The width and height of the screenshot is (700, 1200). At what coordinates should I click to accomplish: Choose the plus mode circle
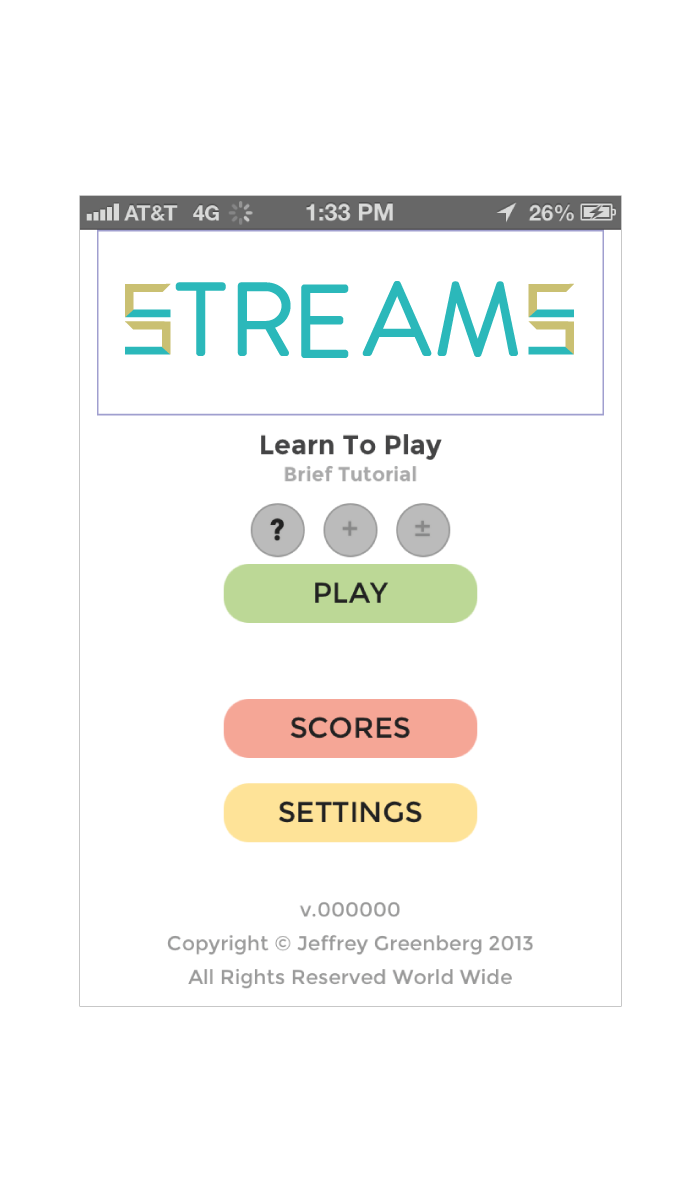coord(350,530)
